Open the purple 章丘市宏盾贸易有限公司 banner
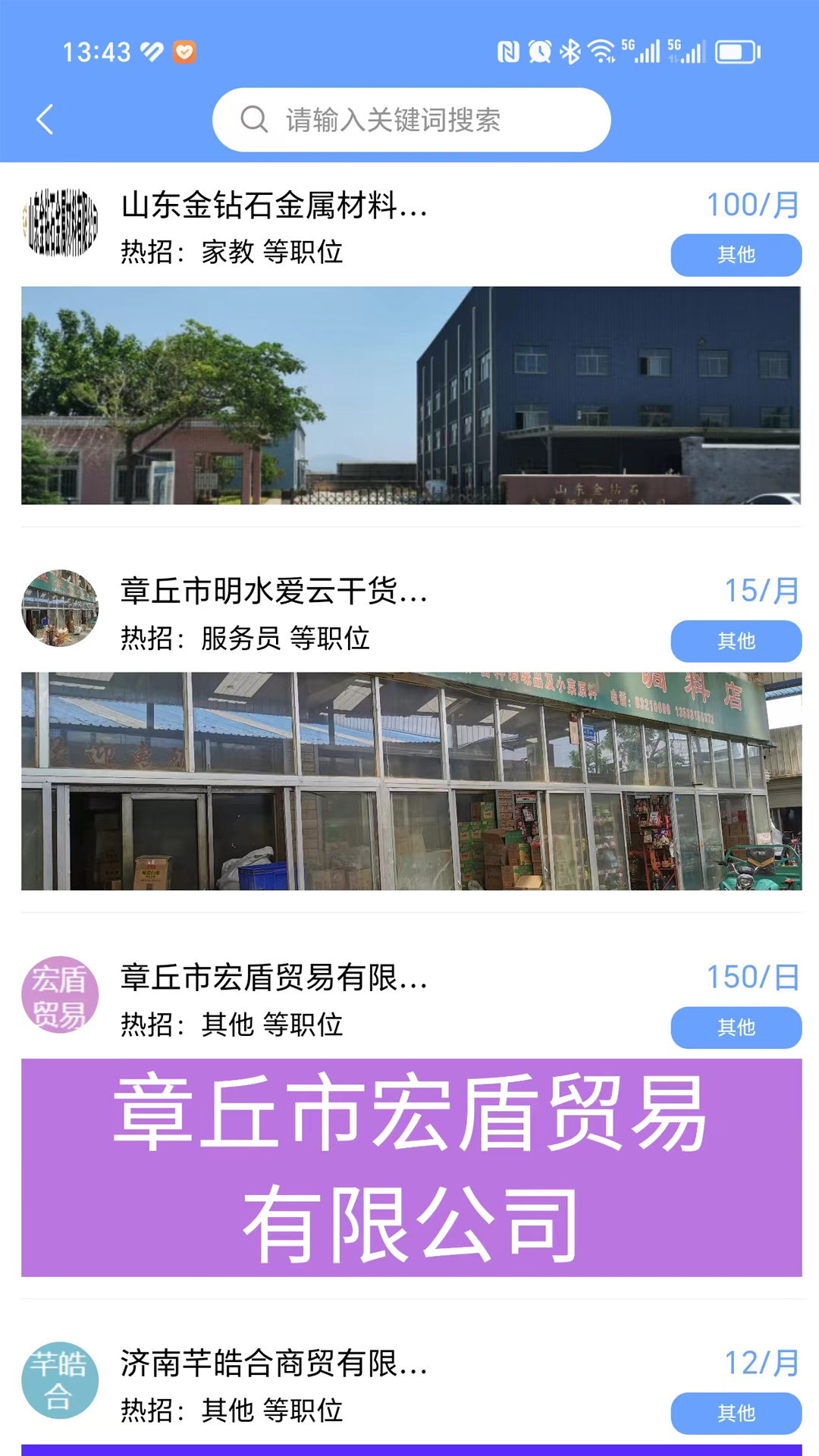 [x=411, y=1168]
